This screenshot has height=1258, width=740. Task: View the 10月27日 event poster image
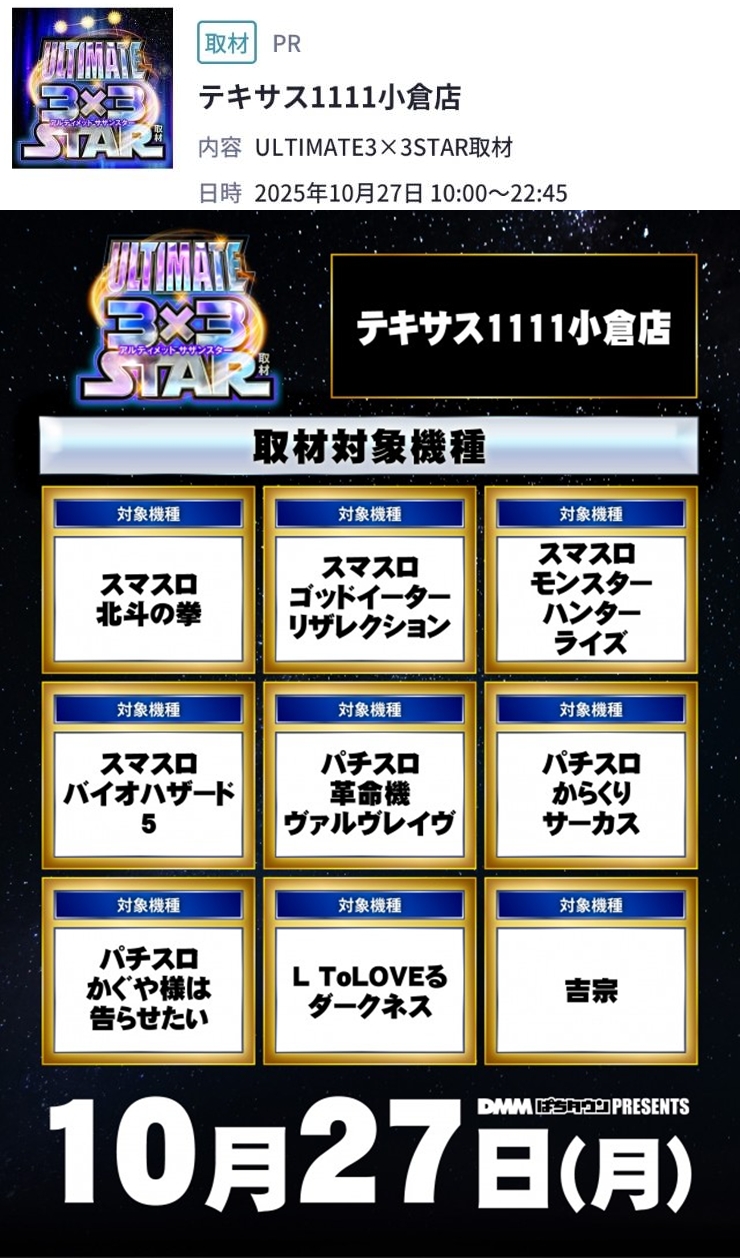point(370,733)
